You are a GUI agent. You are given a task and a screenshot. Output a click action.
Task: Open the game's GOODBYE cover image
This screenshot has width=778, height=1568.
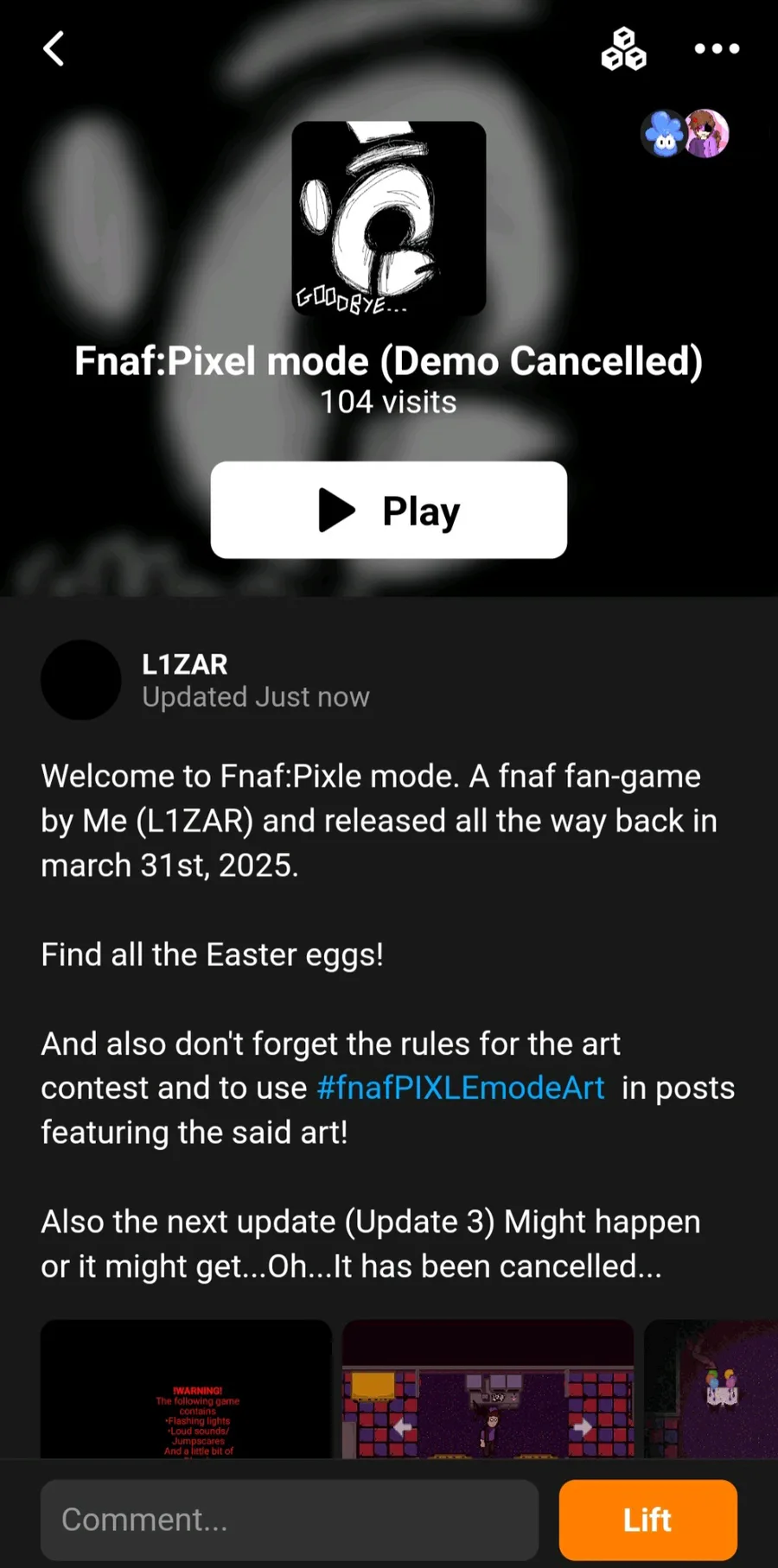(389, 219)
